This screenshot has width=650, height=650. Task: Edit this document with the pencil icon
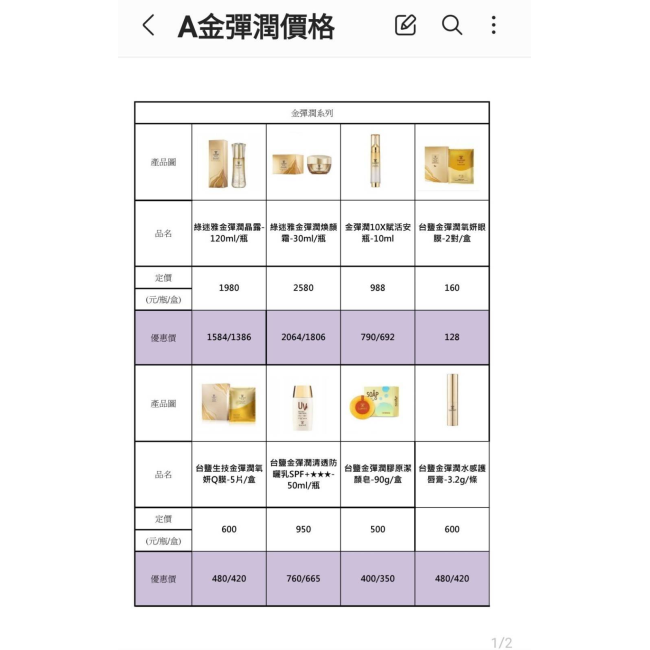(405, 26)
